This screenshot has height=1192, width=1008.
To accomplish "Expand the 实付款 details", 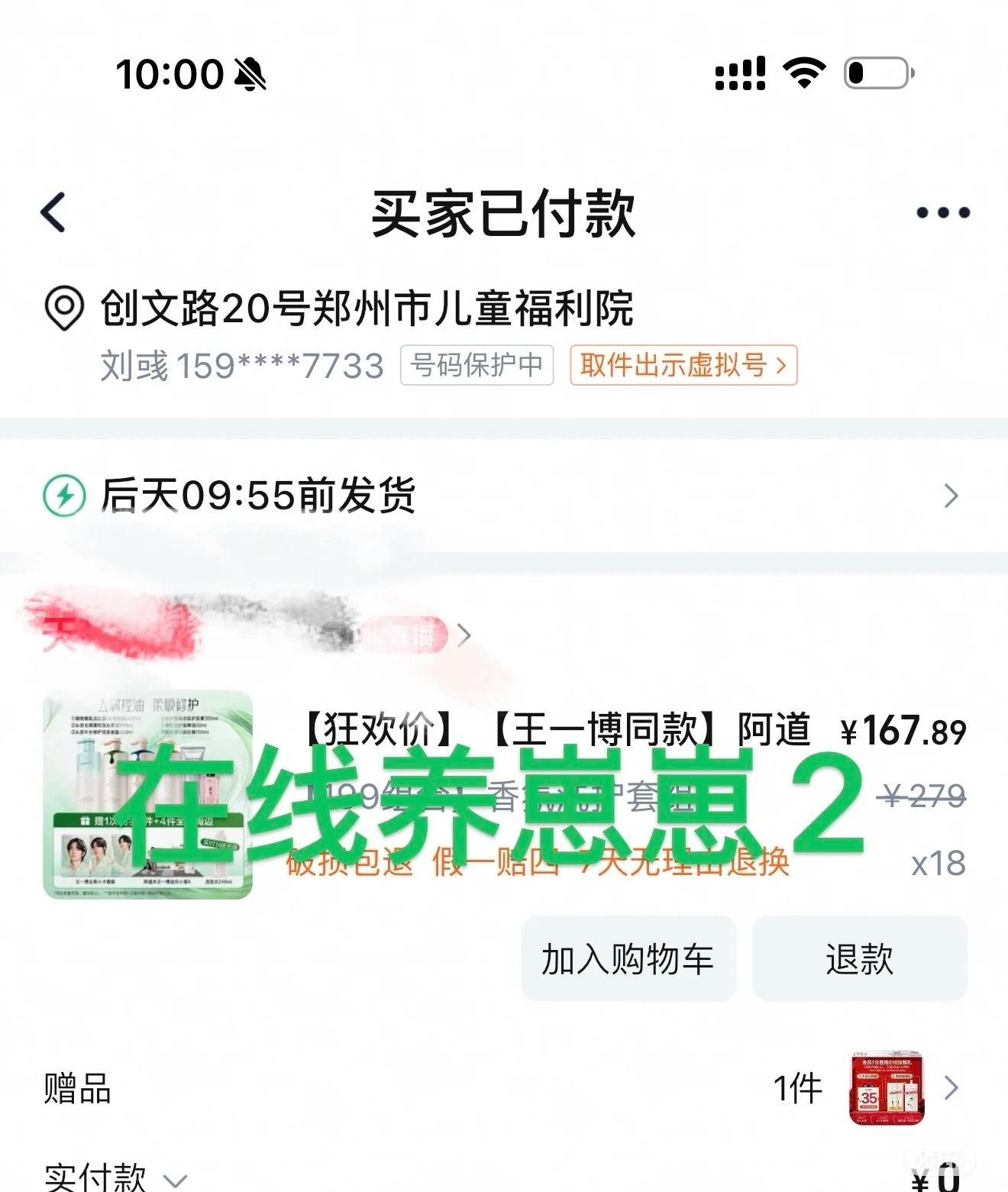I will (115, 1177).
